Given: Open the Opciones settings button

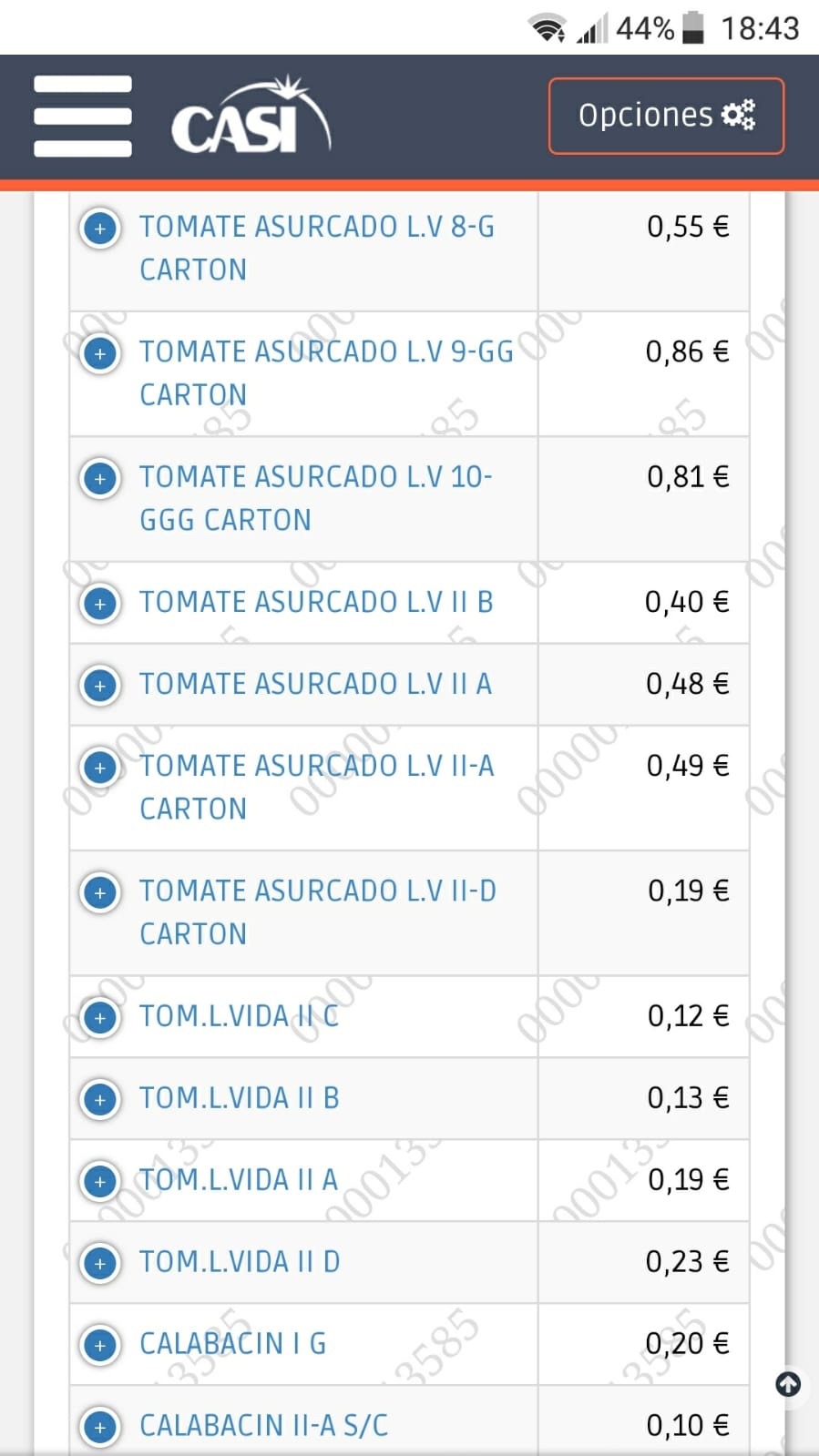Looking at the screenshot, I should 666,116.
